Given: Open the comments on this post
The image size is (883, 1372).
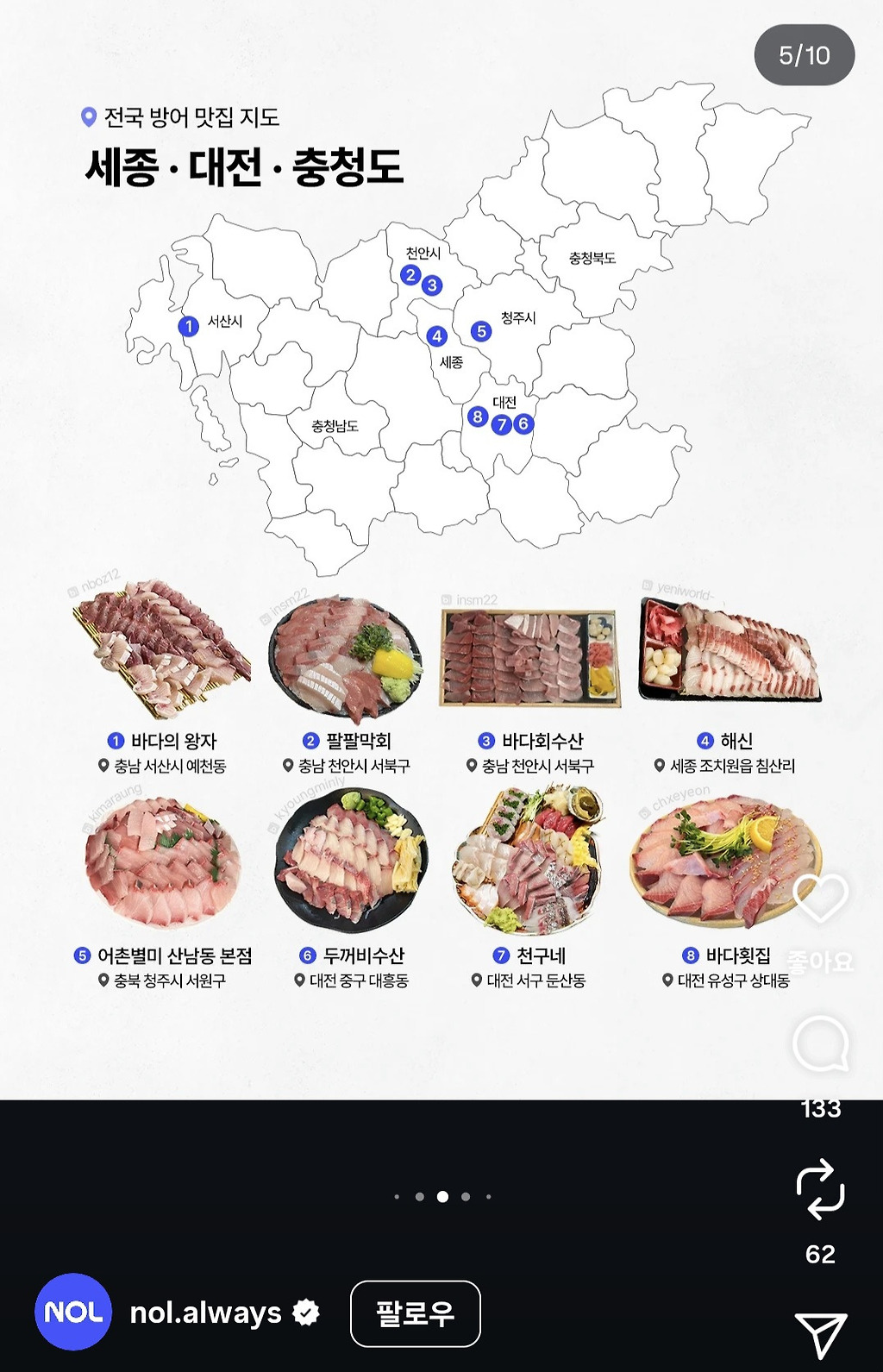Looking at the screenshot, I should 820,1043.
